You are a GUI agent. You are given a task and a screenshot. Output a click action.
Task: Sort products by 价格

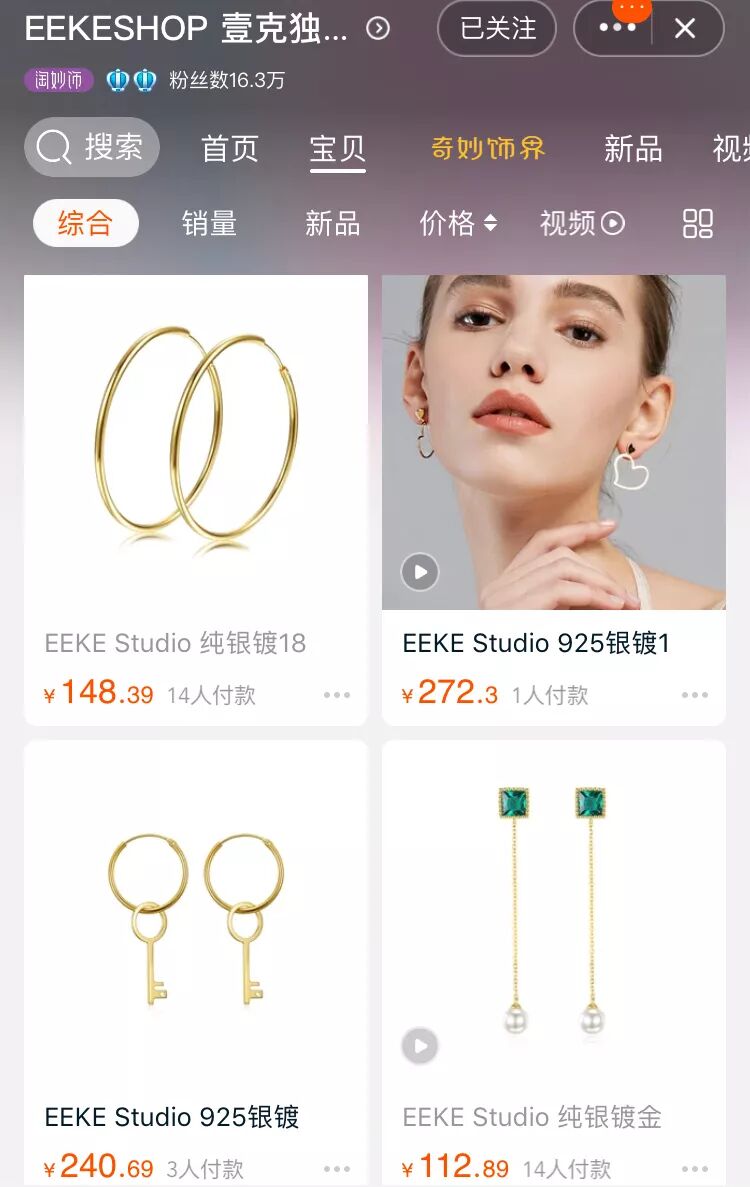458,223
